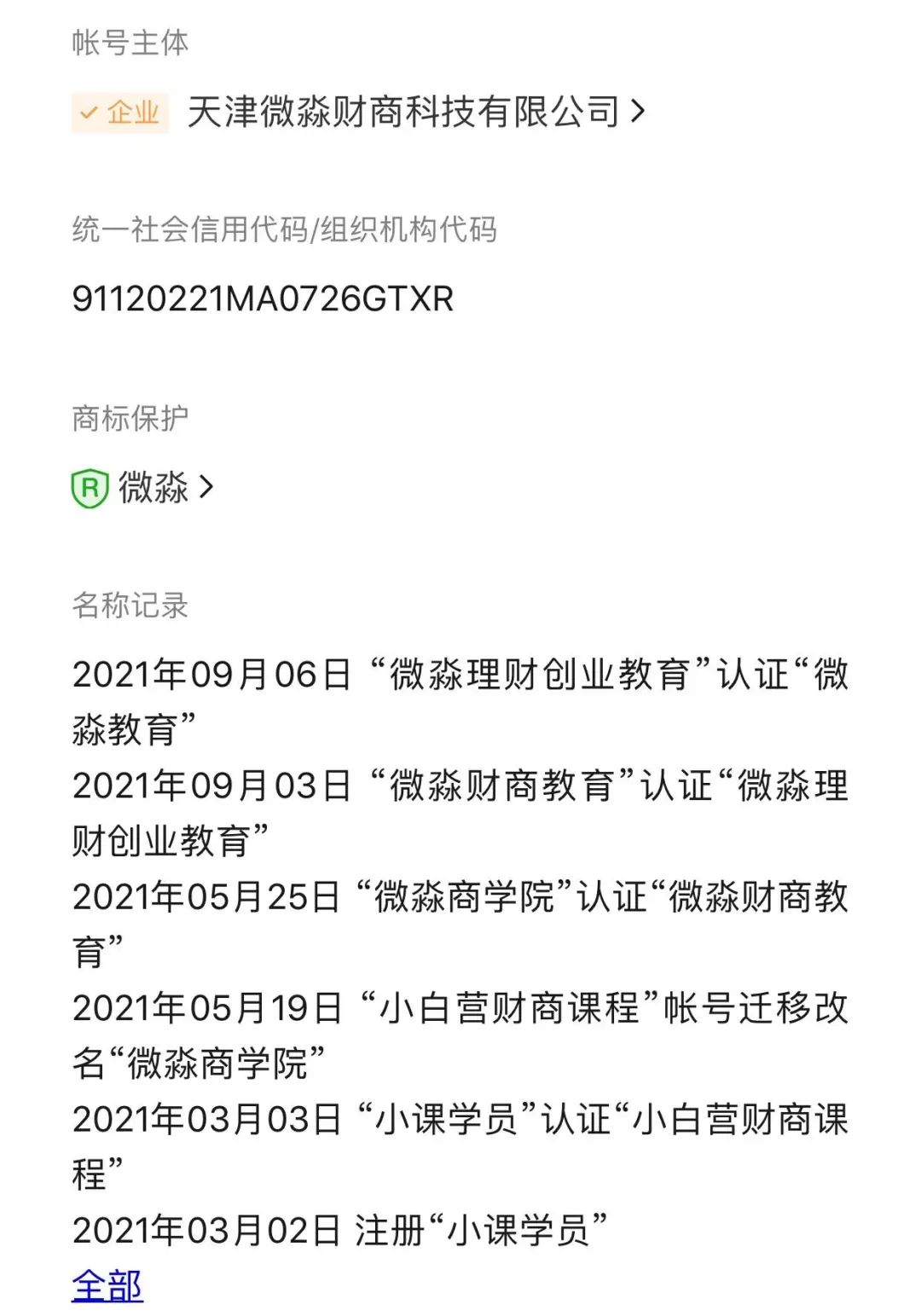Click the 统一社会信用代码 label
This screenshot has width=921, height=1316.
tap(286, 230)
